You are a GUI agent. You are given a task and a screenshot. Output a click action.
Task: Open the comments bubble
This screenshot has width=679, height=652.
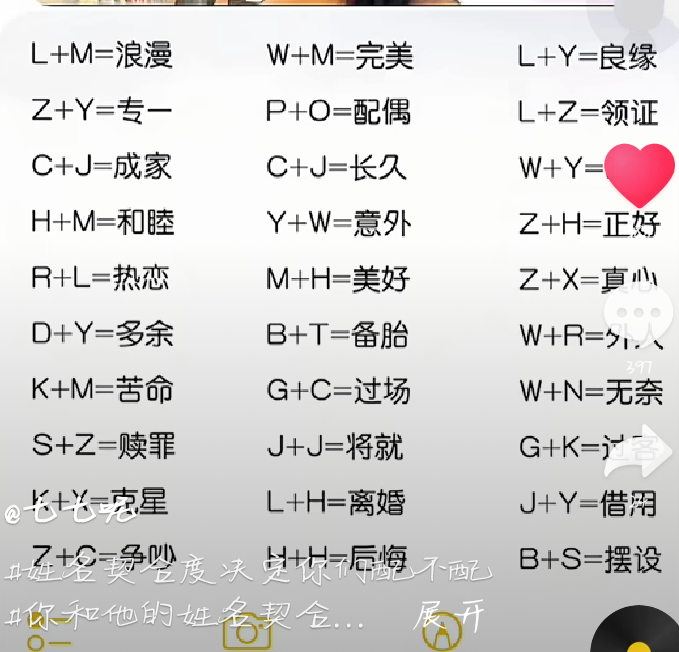click(638, 313)
